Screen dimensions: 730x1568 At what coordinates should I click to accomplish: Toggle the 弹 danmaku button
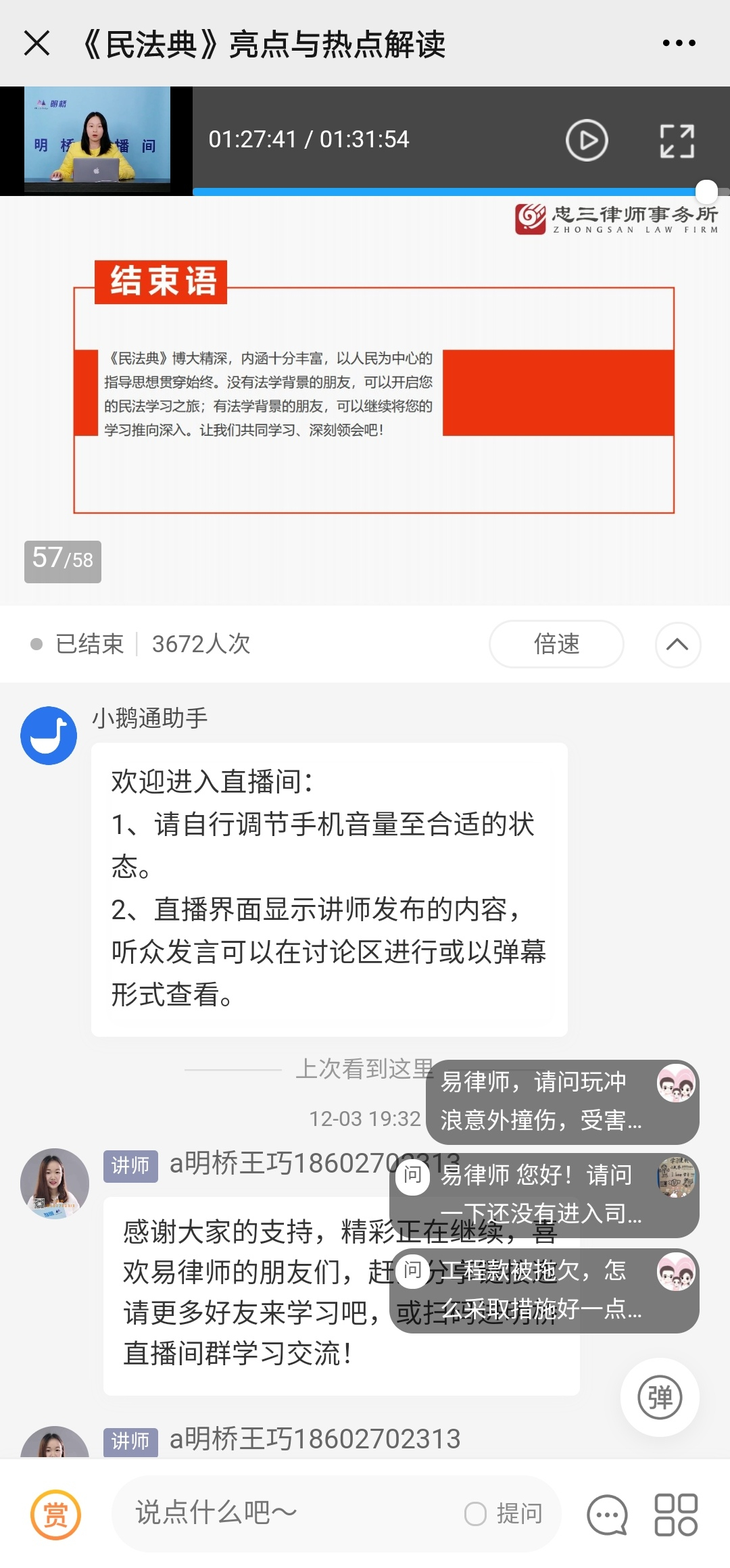(660, 1397)
